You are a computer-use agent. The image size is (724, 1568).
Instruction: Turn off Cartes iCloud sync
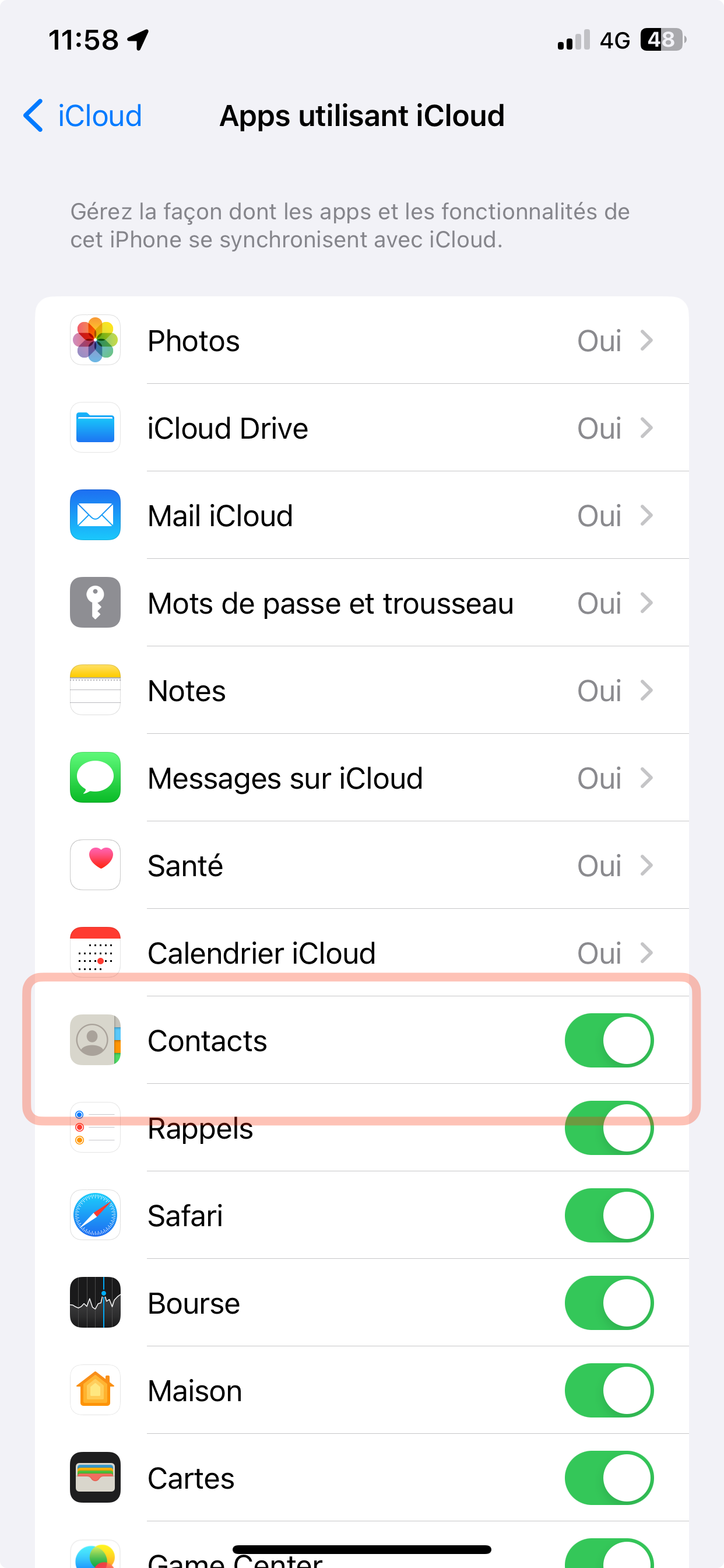pyautogui.click(x=609, y=1478)
